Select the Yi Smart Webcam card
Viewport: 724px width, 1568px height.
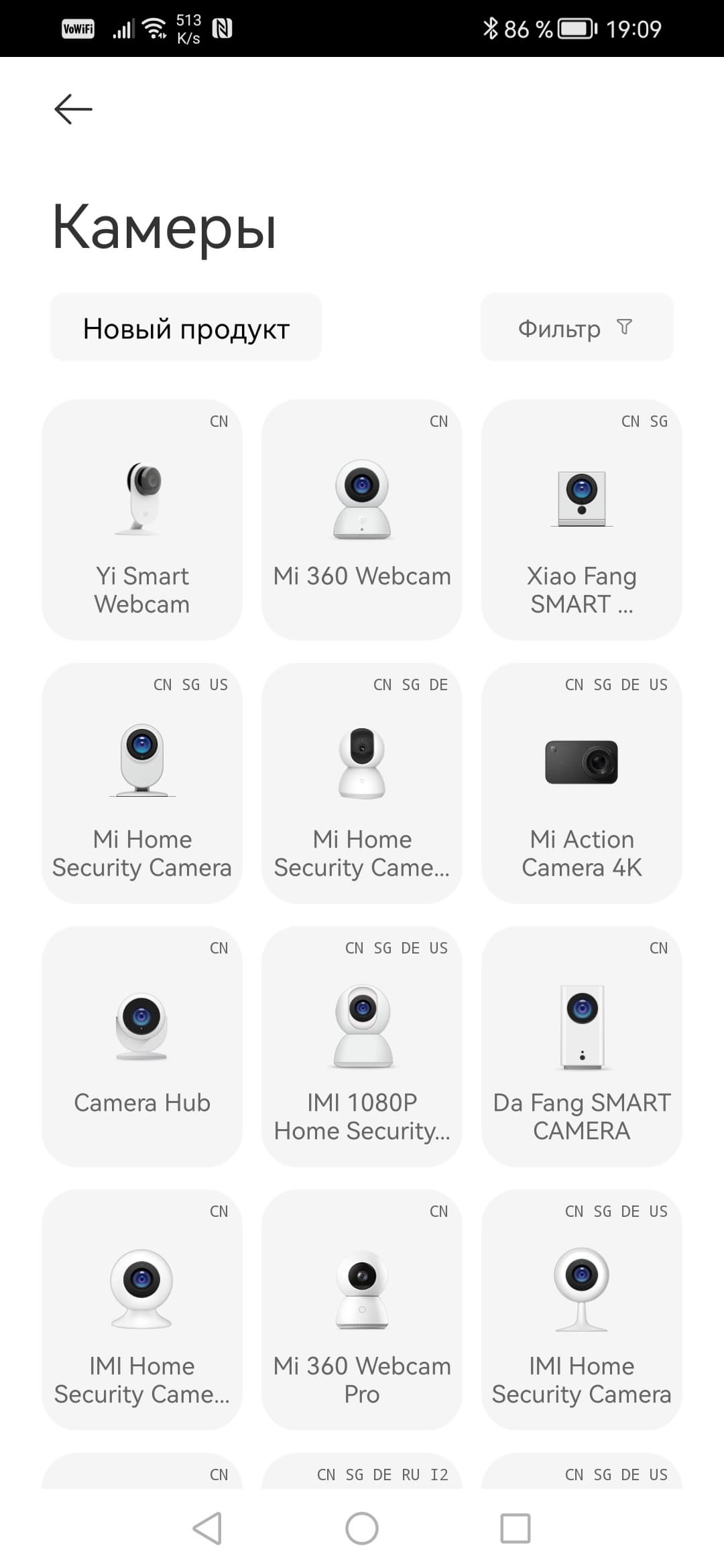[x=142, y=520]
